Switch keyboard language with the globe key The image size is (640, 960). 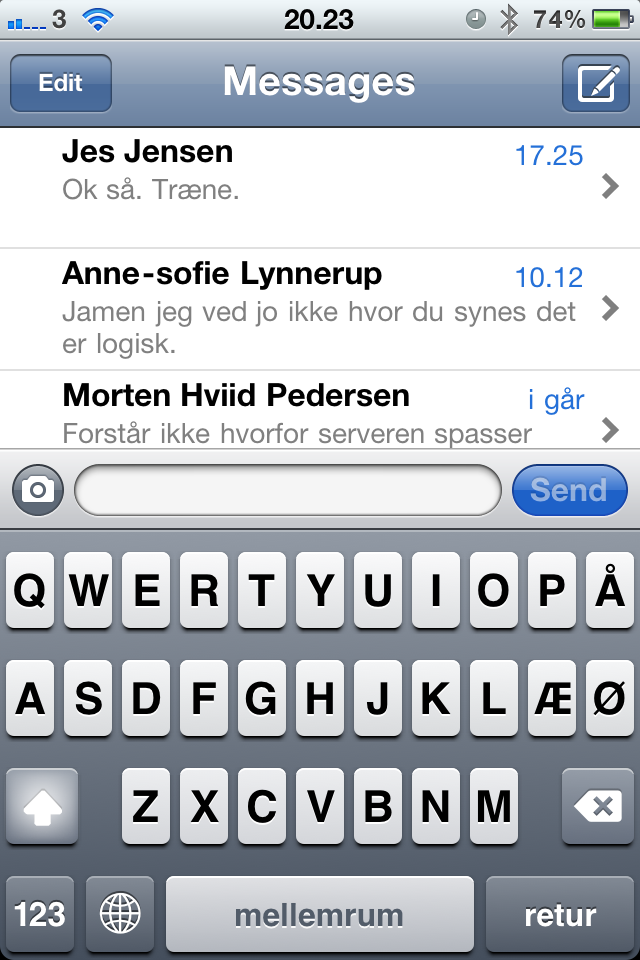click(120, 913)
